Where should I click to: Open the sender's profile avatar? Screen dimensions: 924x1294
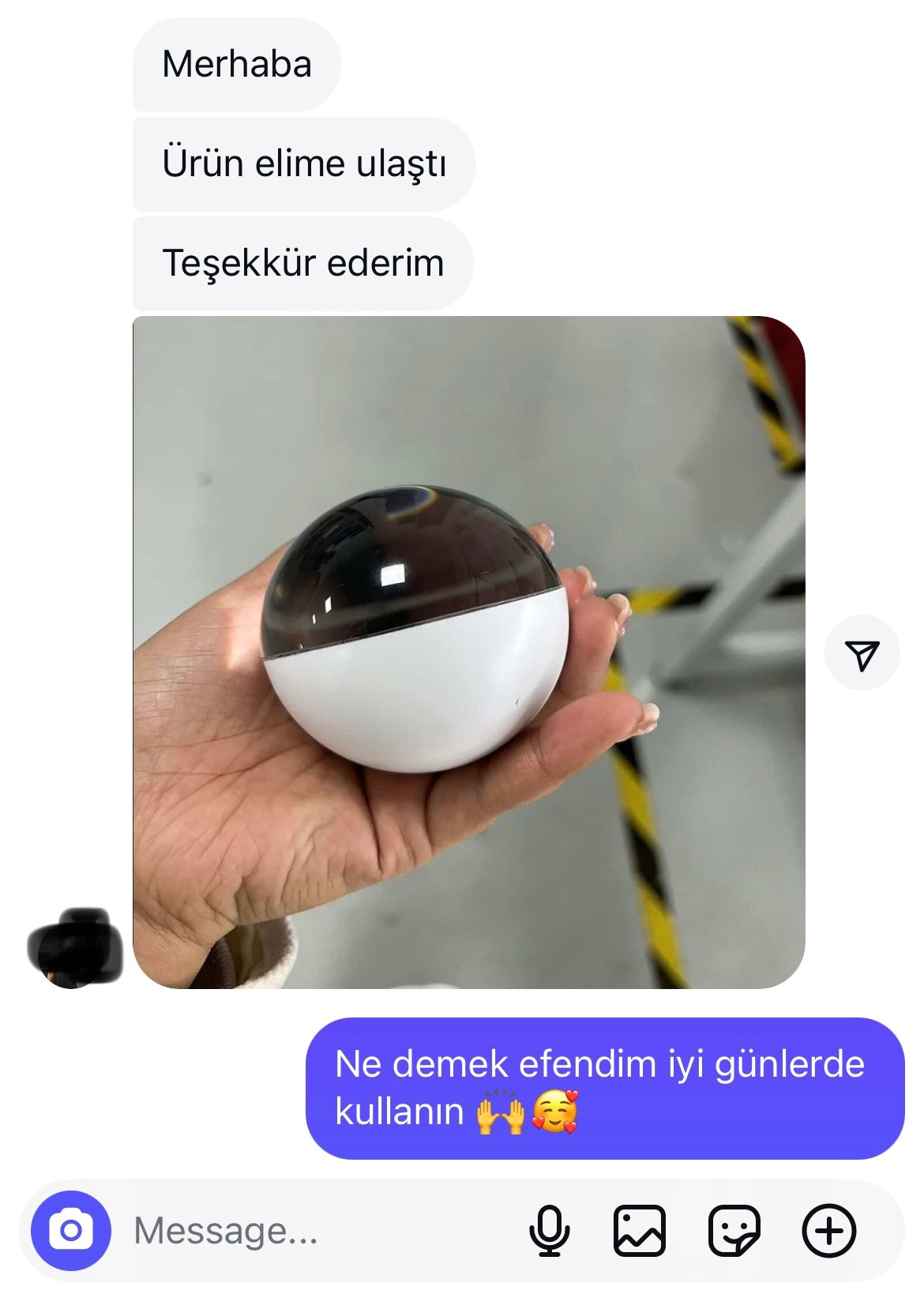pyautogui.click(x=75, y=948)
